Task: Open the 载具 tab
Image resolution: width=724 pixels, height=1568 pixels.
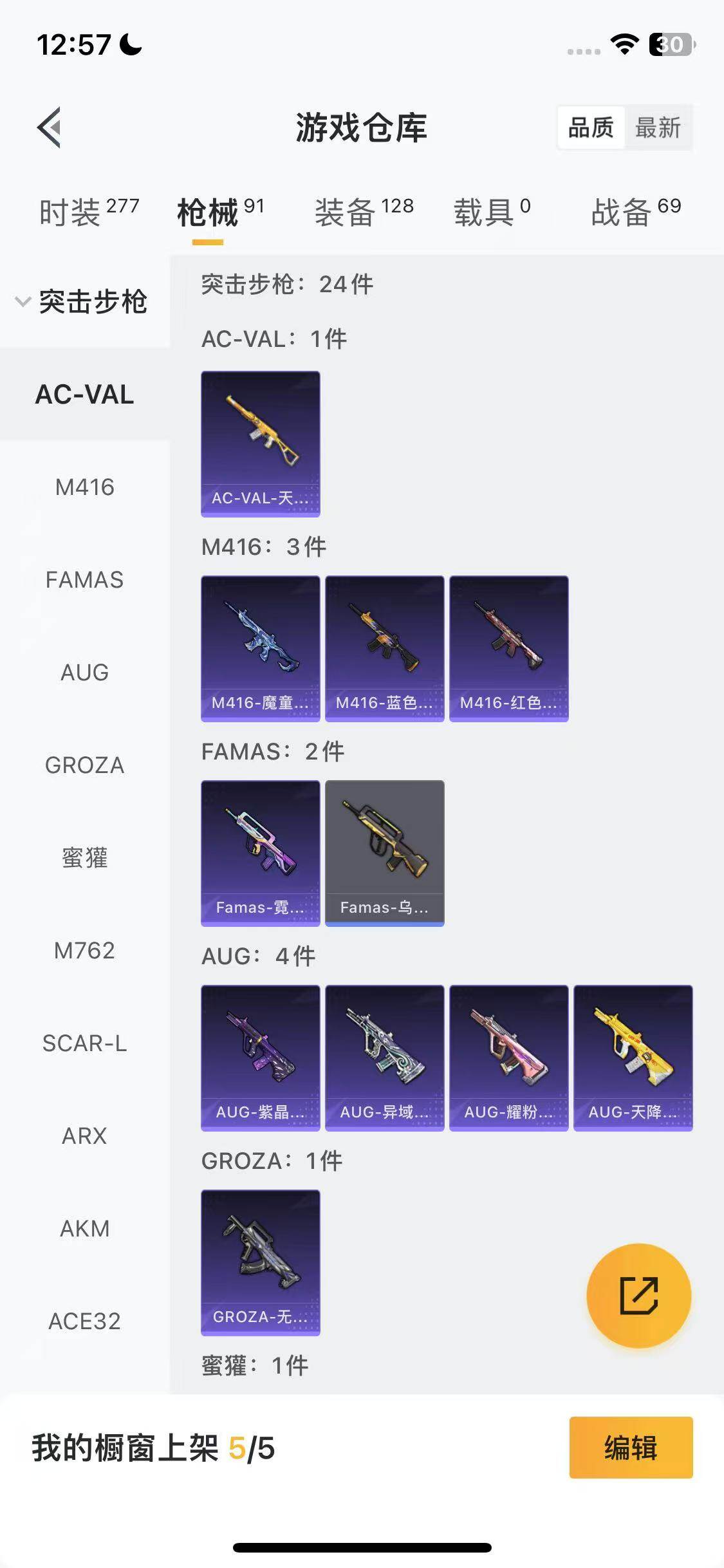Action: (x=492, y=212)
